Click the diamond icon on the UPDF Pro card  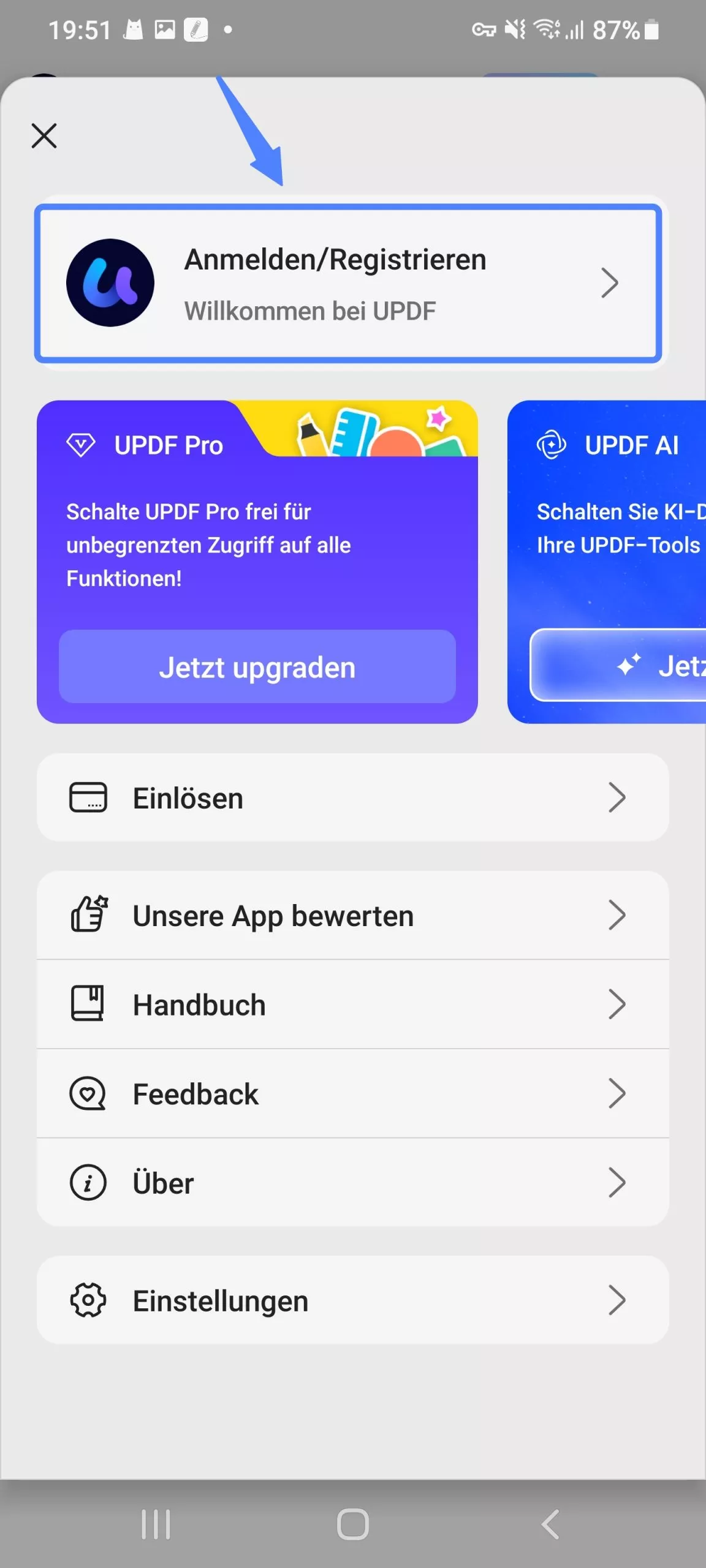[x=82, y=444]
